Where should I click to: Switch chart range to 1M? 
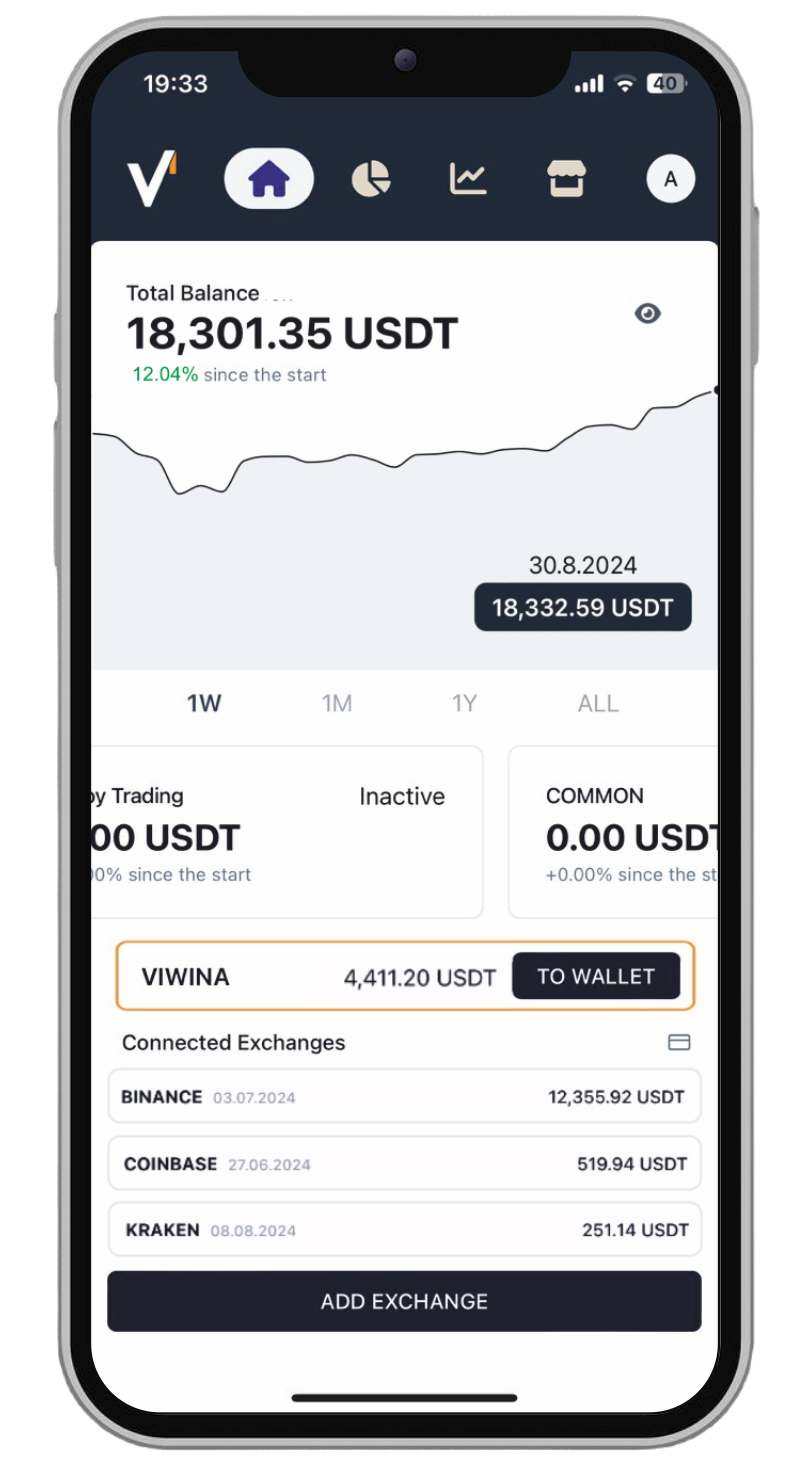tap(336, 703)
